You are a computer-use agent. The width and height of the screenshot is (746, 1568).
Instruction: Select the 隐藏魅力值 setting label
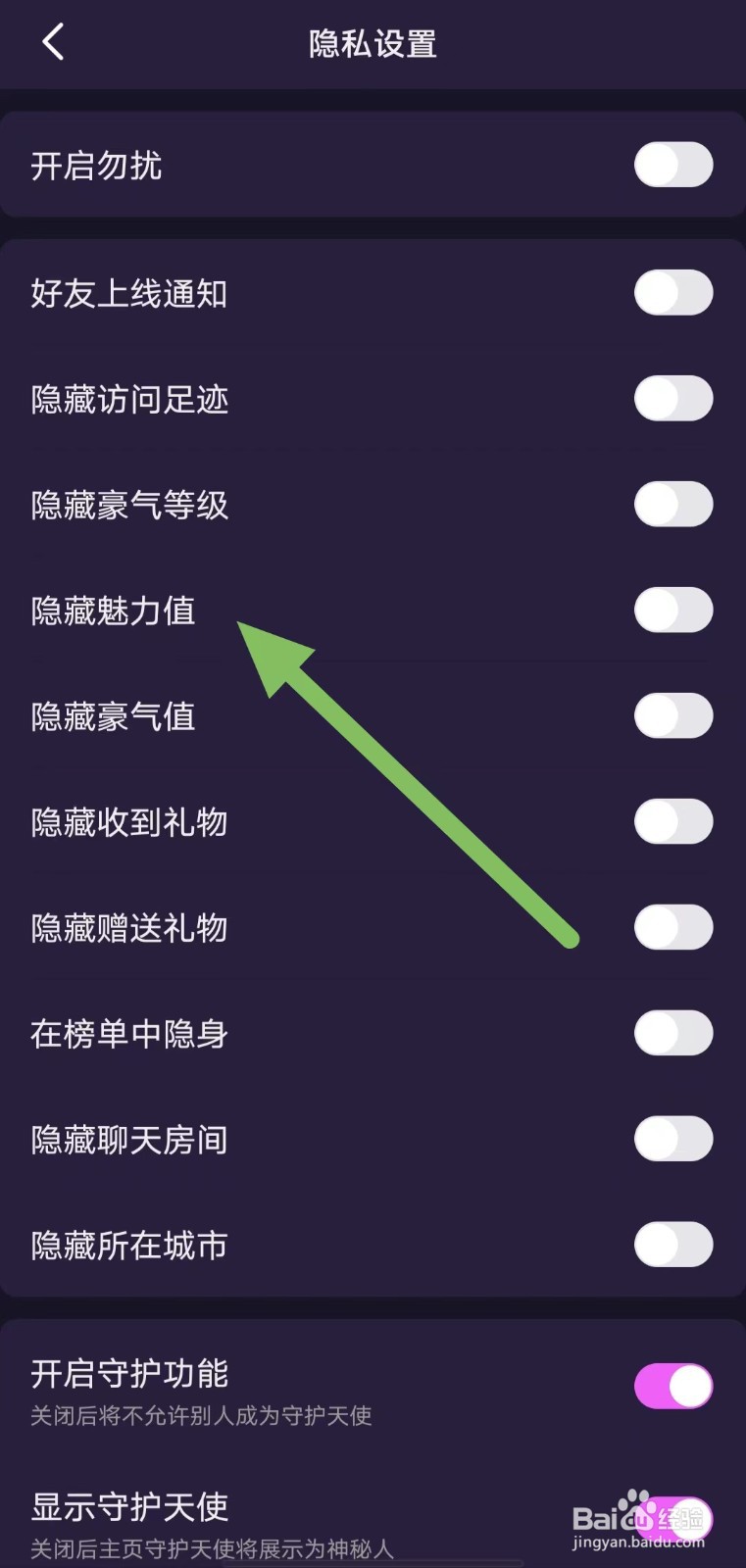[112, 610]
